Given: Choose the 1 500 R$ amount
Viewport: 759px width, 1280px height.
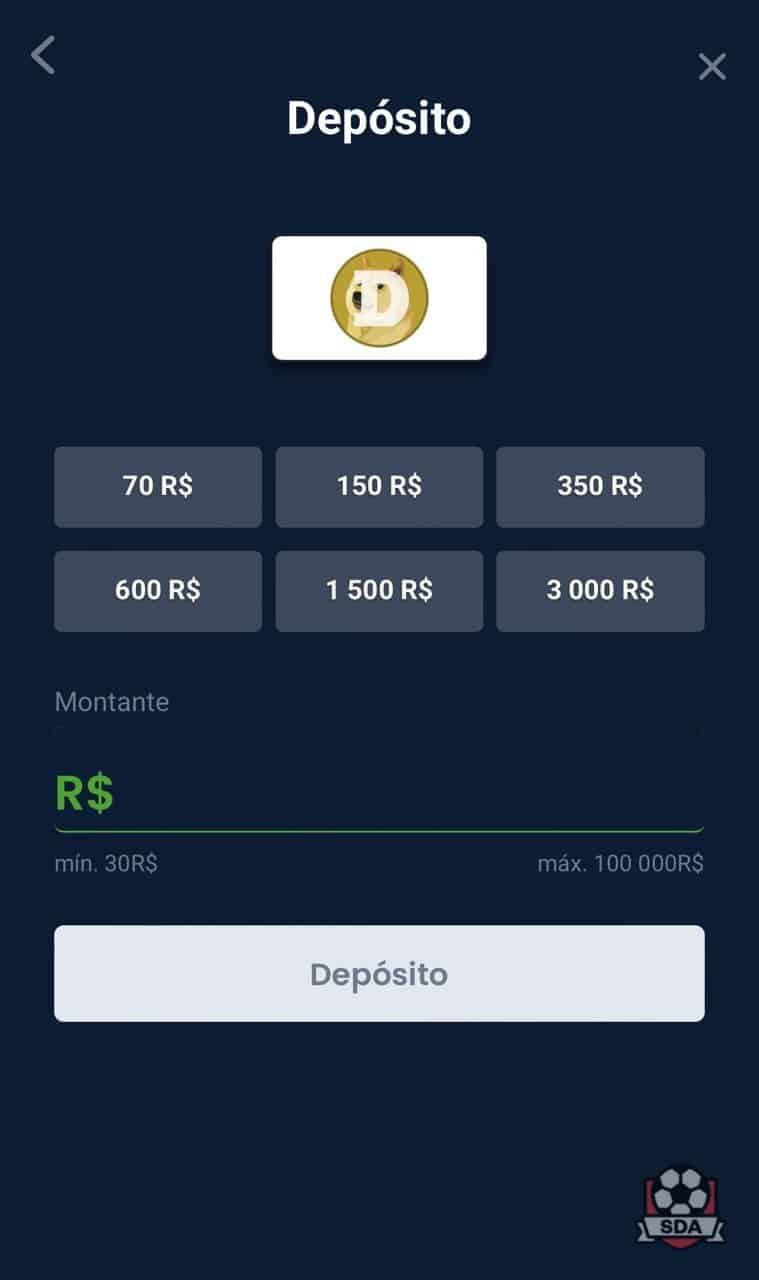Looking at the screenshot, I should (379, 591).
